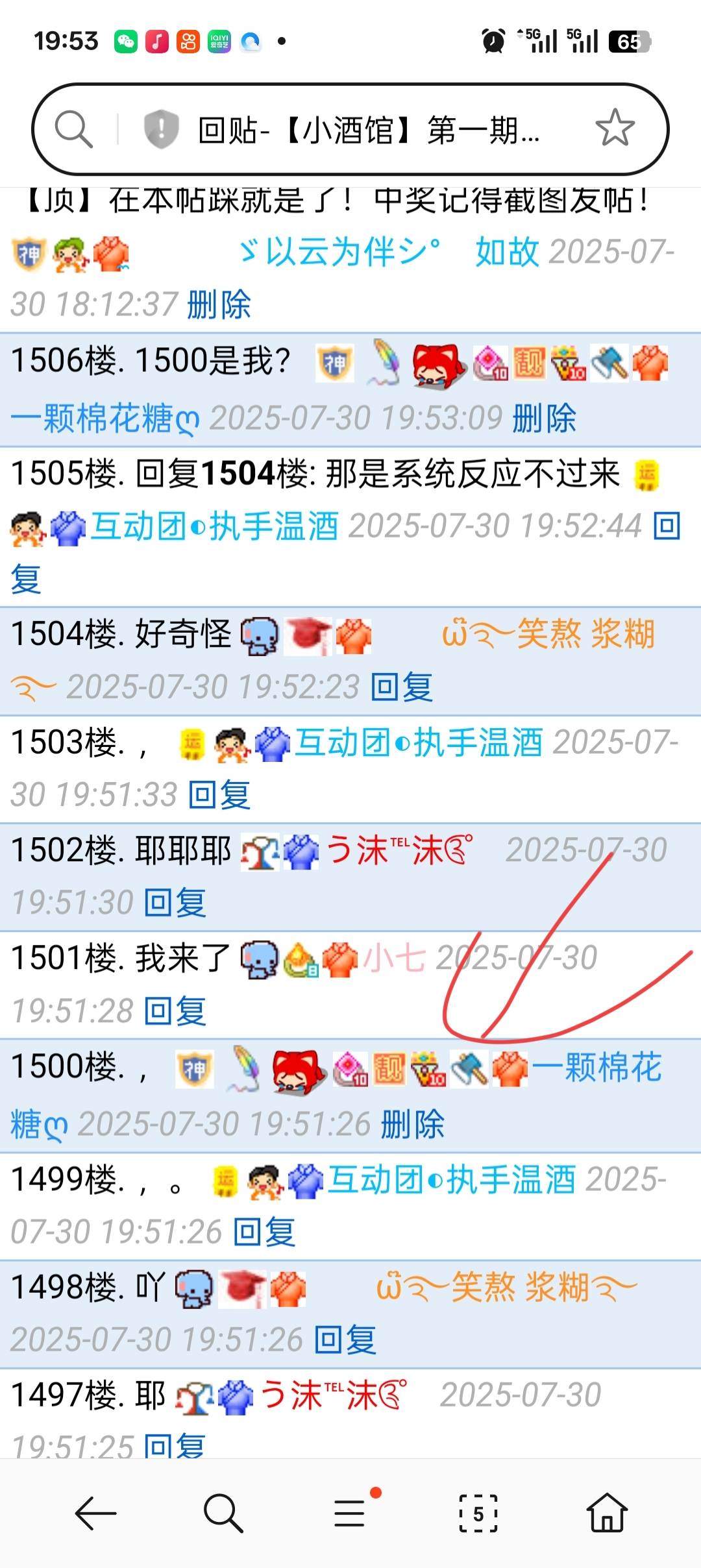Go to the browser home page
The width and height of the screenshot is (701, 1568).
(607, 1513)
